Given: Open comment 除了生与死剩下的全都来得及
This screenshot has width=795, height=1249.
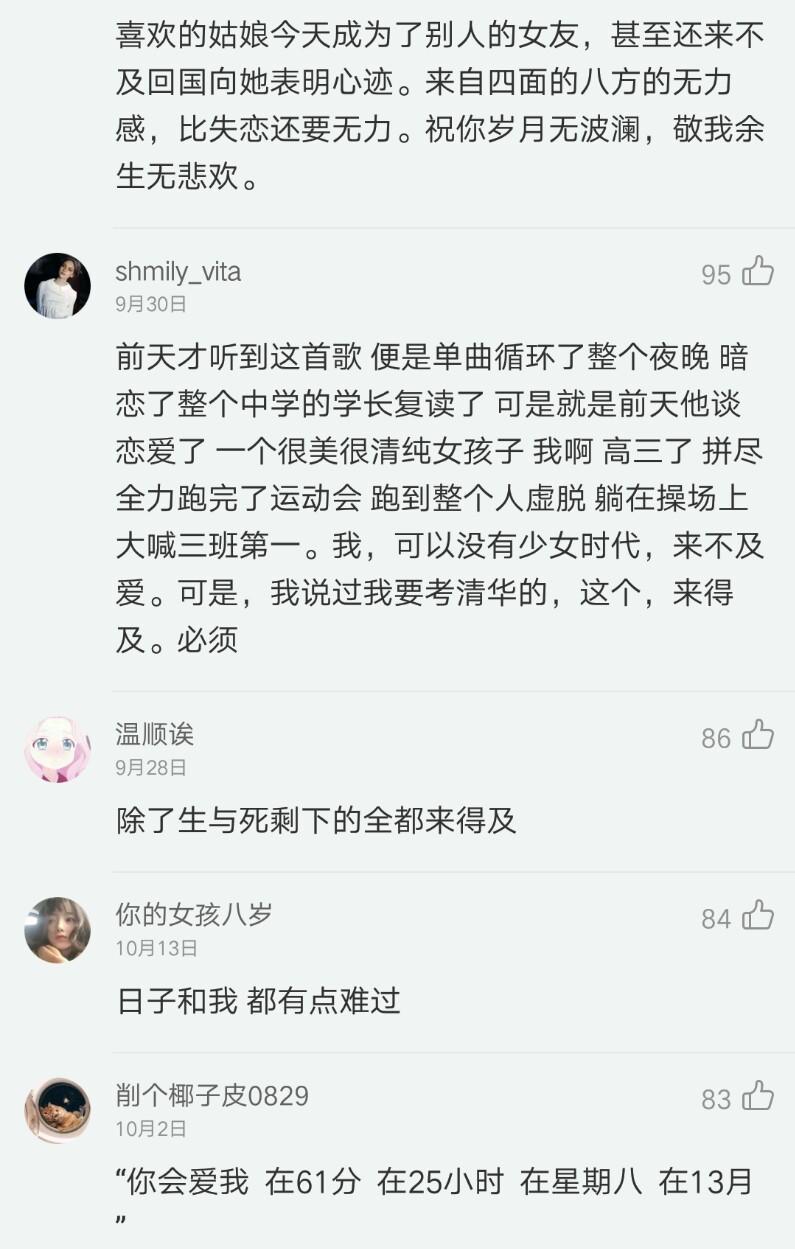Looking at the screenshot, I should [x=316, y=821].
